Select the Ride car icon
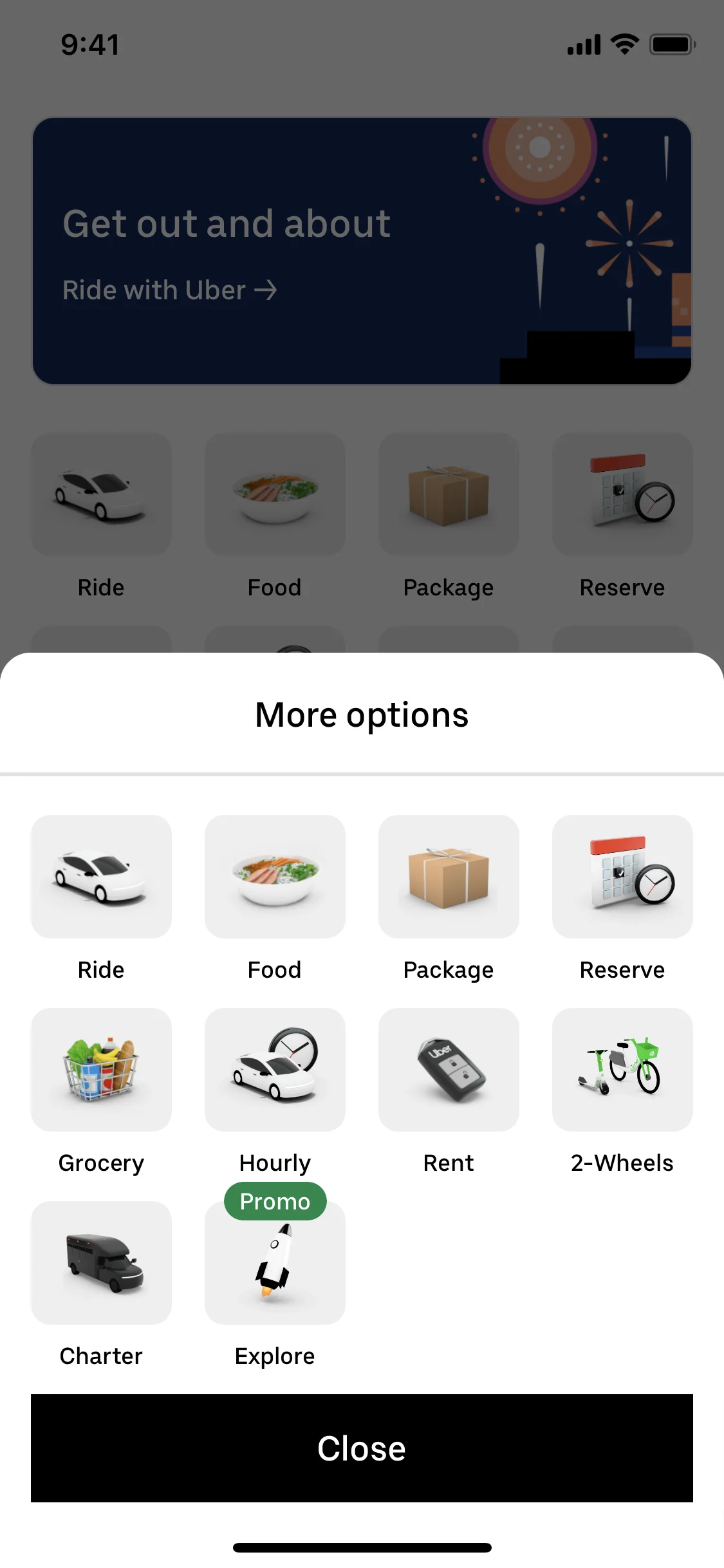This screenshot has width=724, height=1568. pyautogui.click(x=101, y=877)
